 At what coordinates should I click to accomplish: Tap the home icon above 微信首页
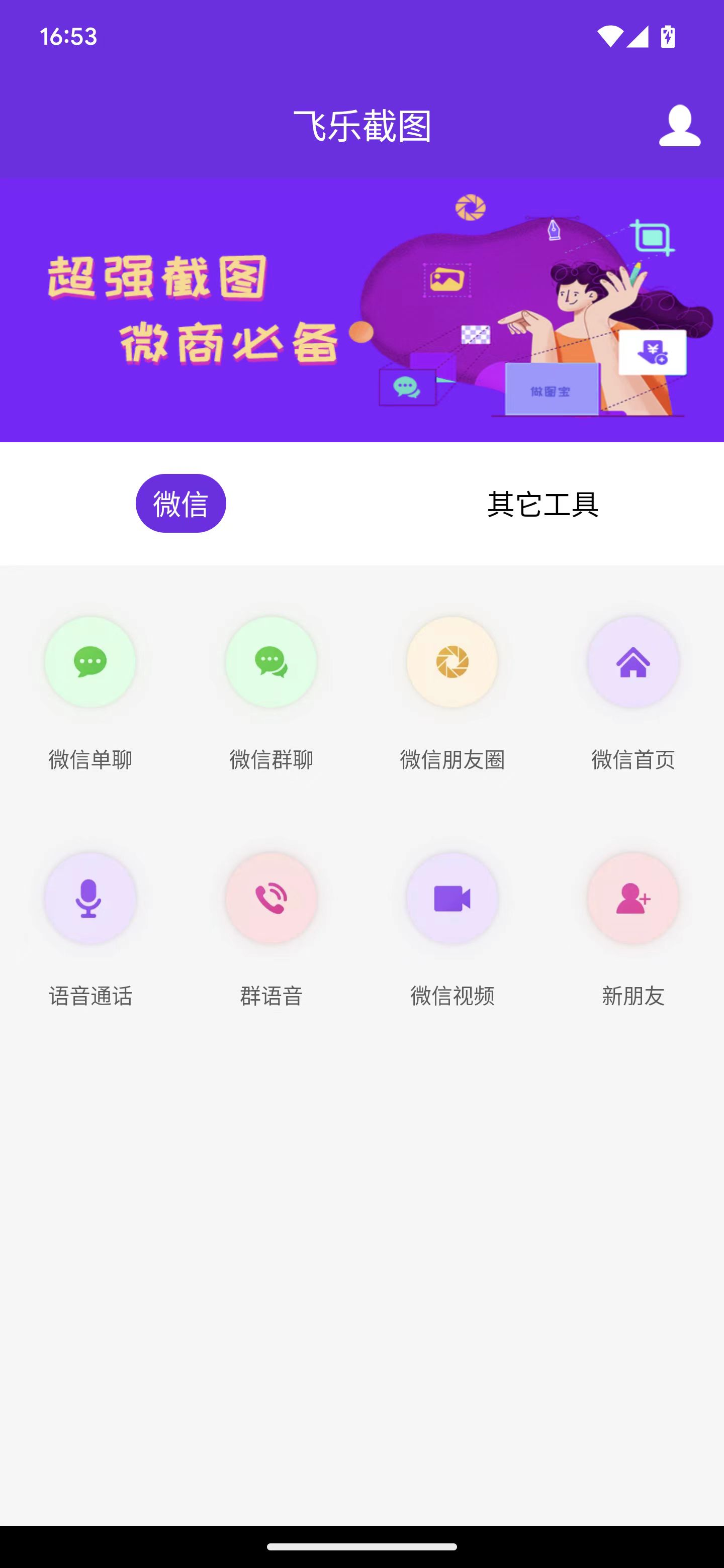[633, 663]
